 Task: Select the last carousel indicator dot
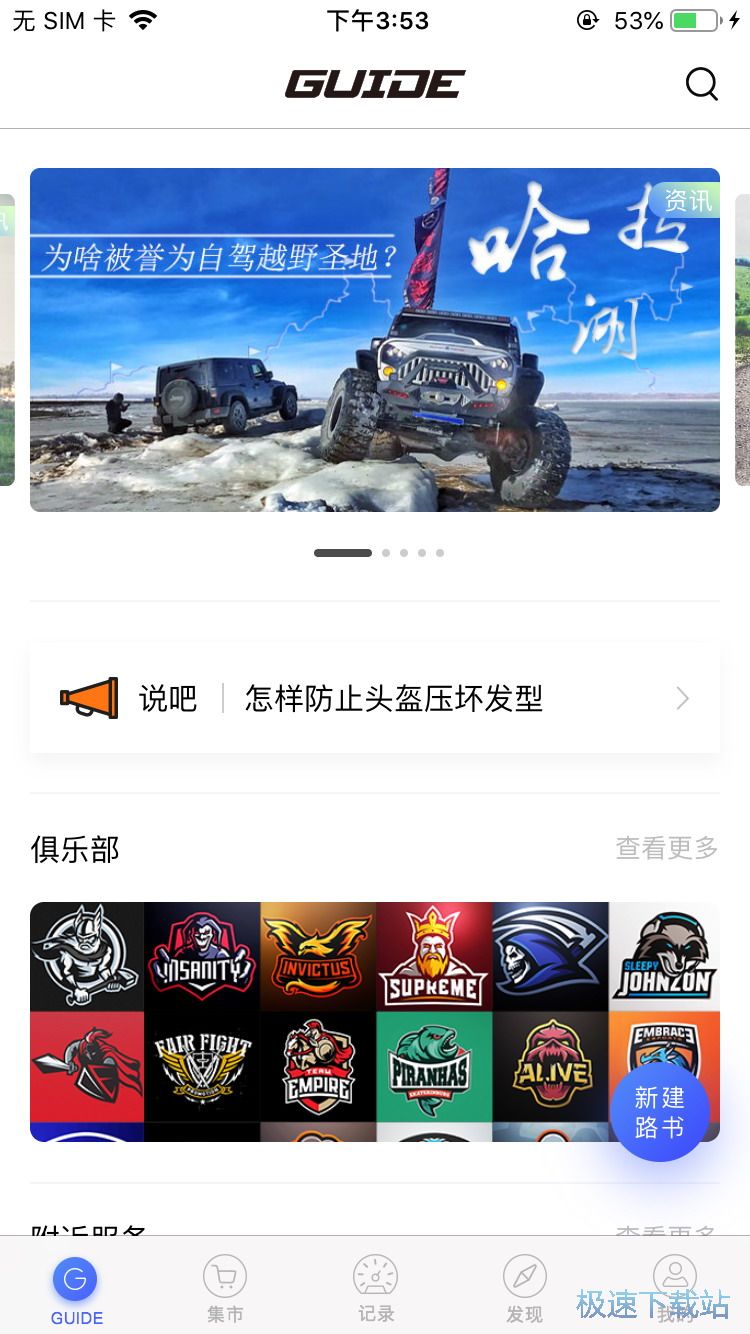(x=440, y=552)
